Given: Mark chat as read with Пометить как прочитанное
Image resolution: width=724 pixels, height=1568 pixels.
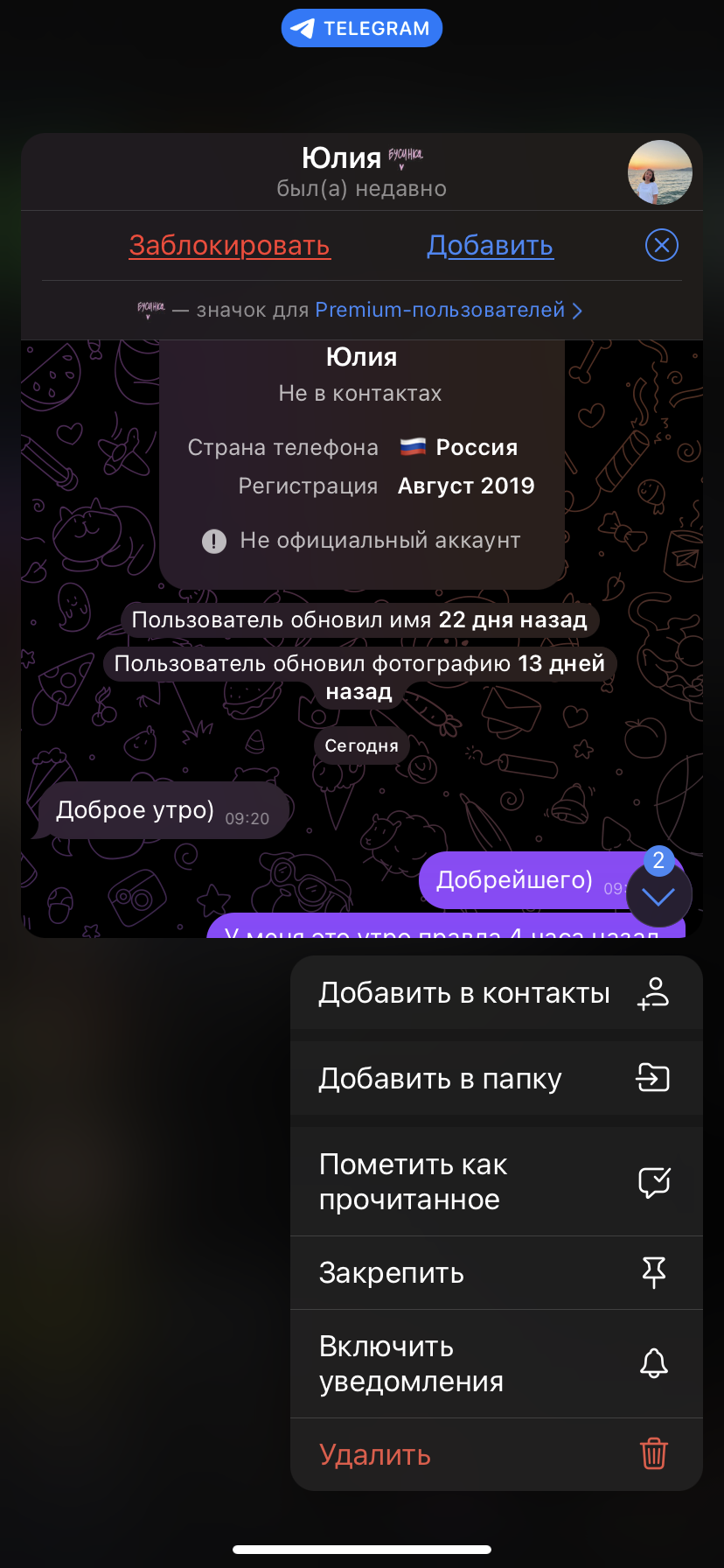Looking at the screenshot, I should pyautogui.click(x=496, y=1182).
